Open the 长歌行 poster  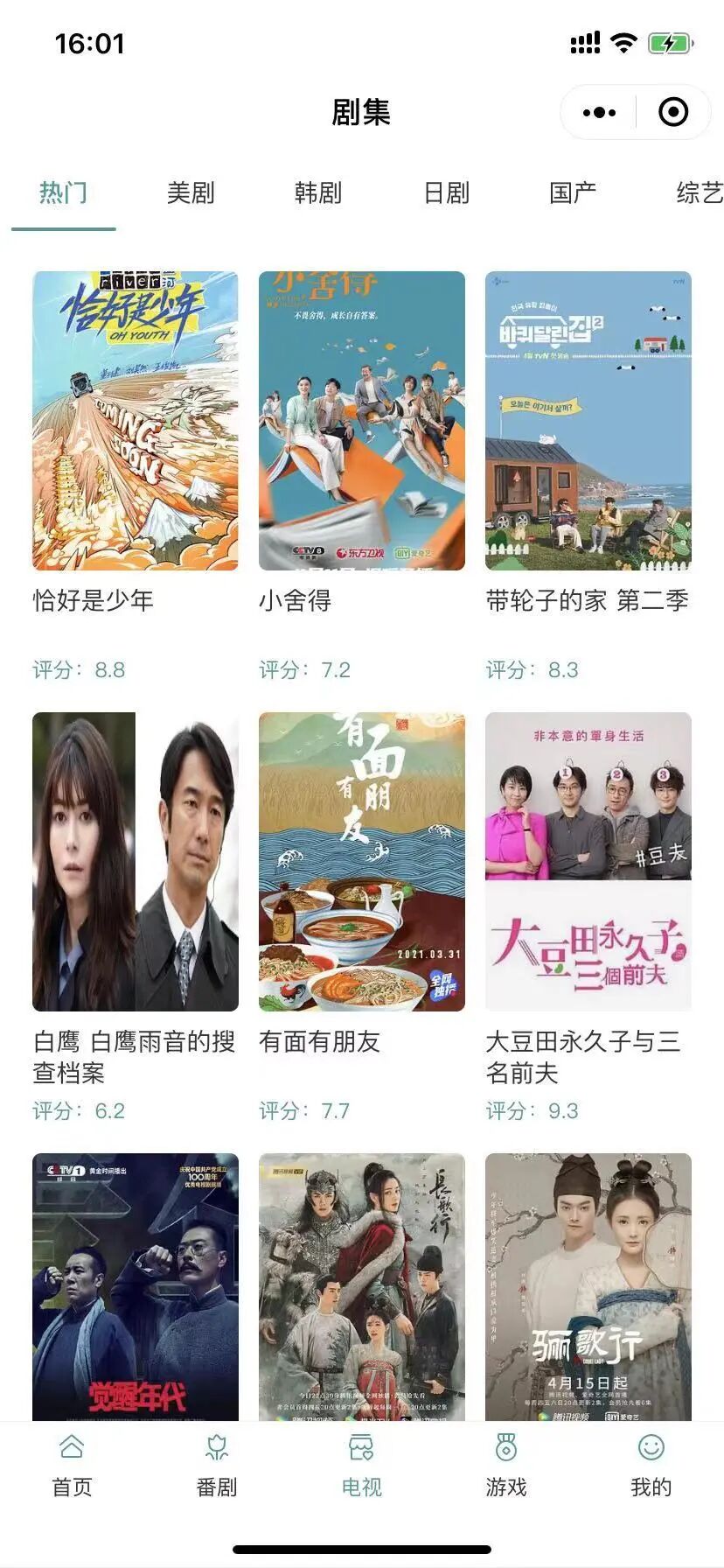[362, 1286]
